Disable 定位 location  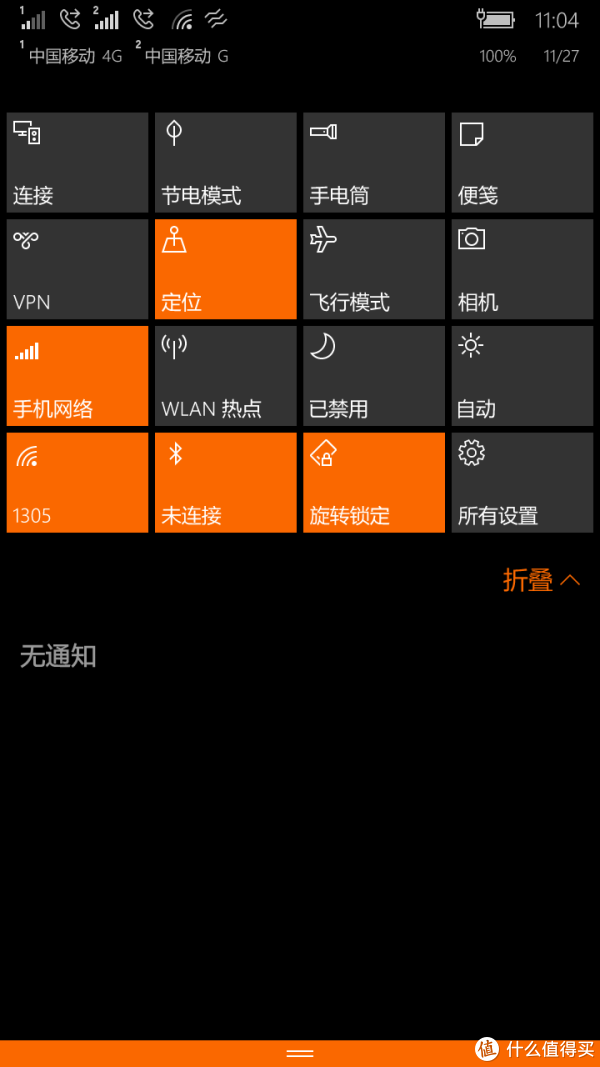(x=225, y=269)
